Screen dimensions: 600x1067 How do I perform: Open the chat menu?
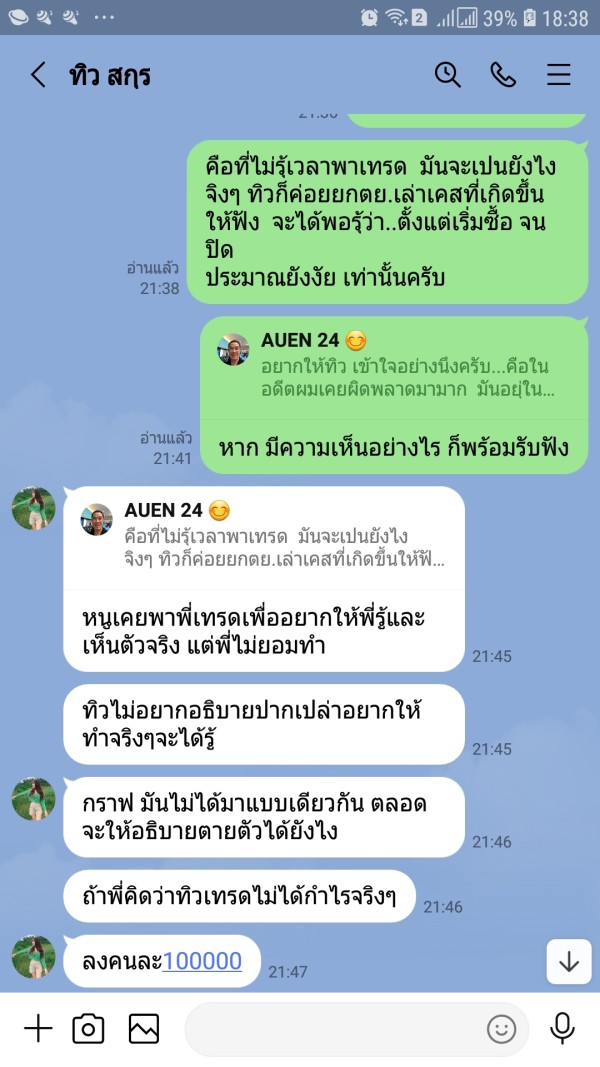pos(559,74)
